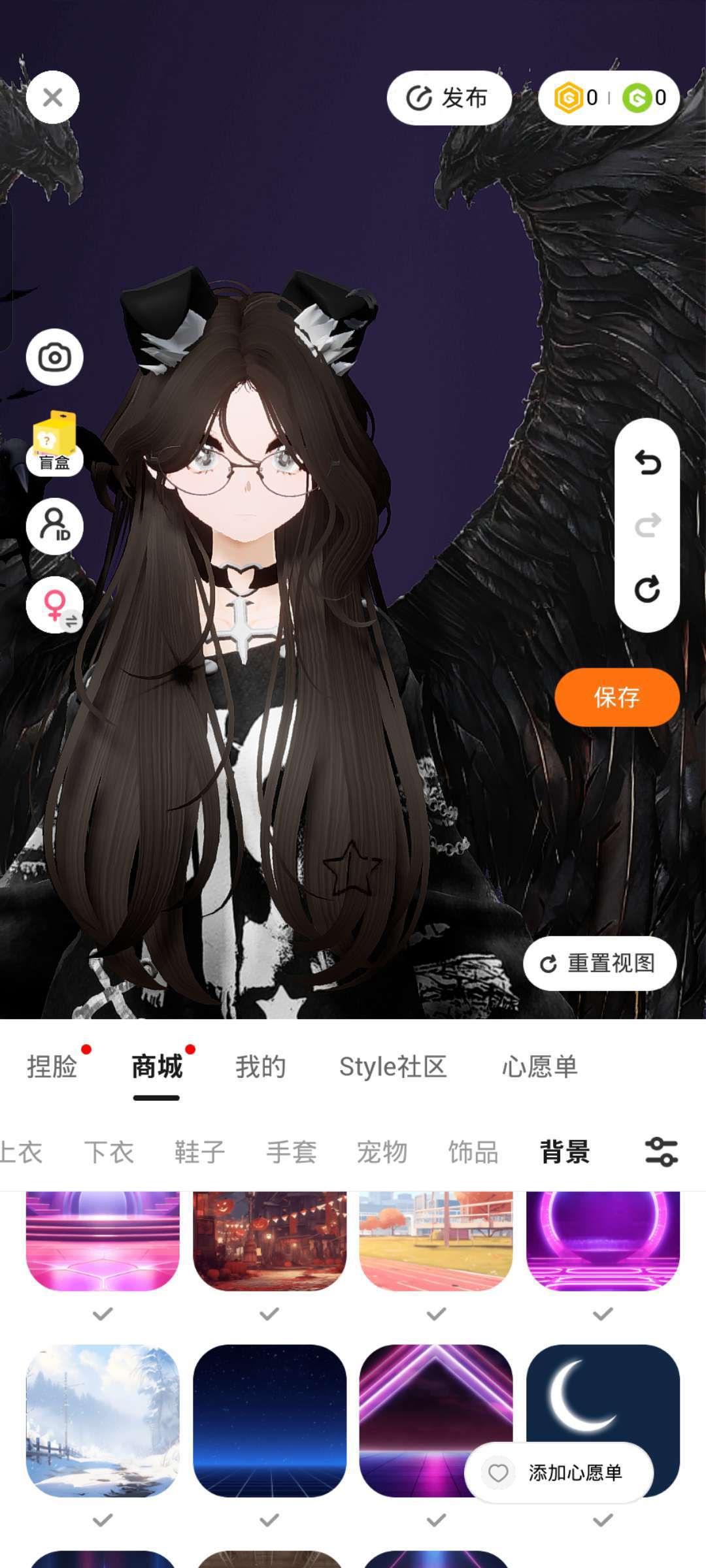Choose the snowy landscape background

click(103, 1420)
